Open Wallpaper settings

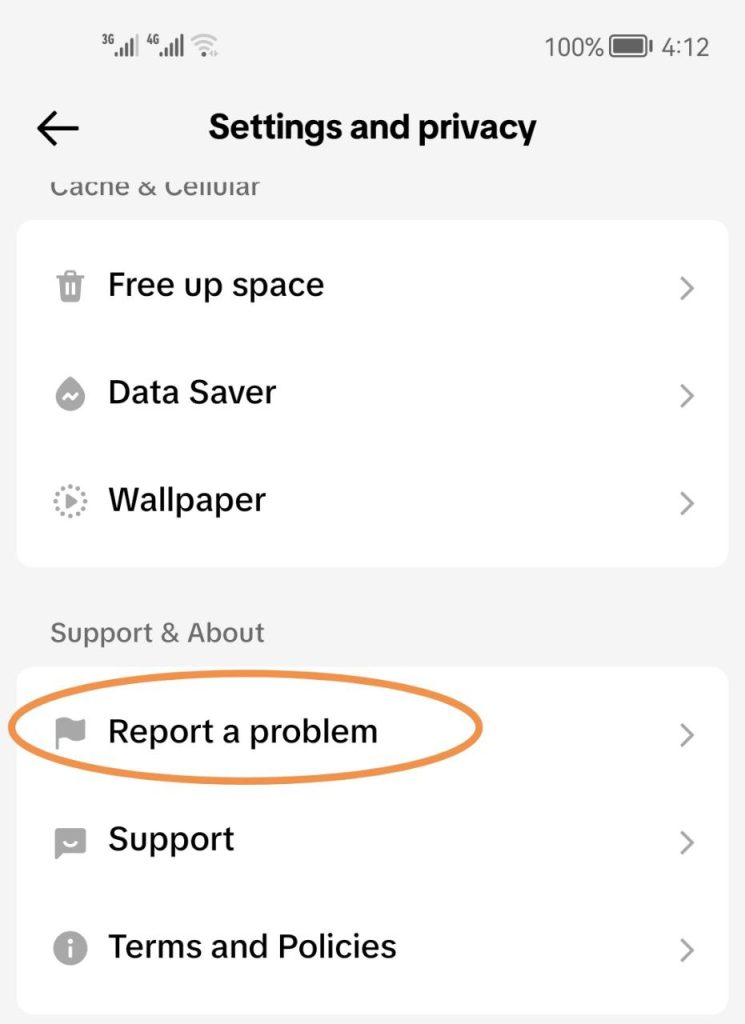pos(187,500)
